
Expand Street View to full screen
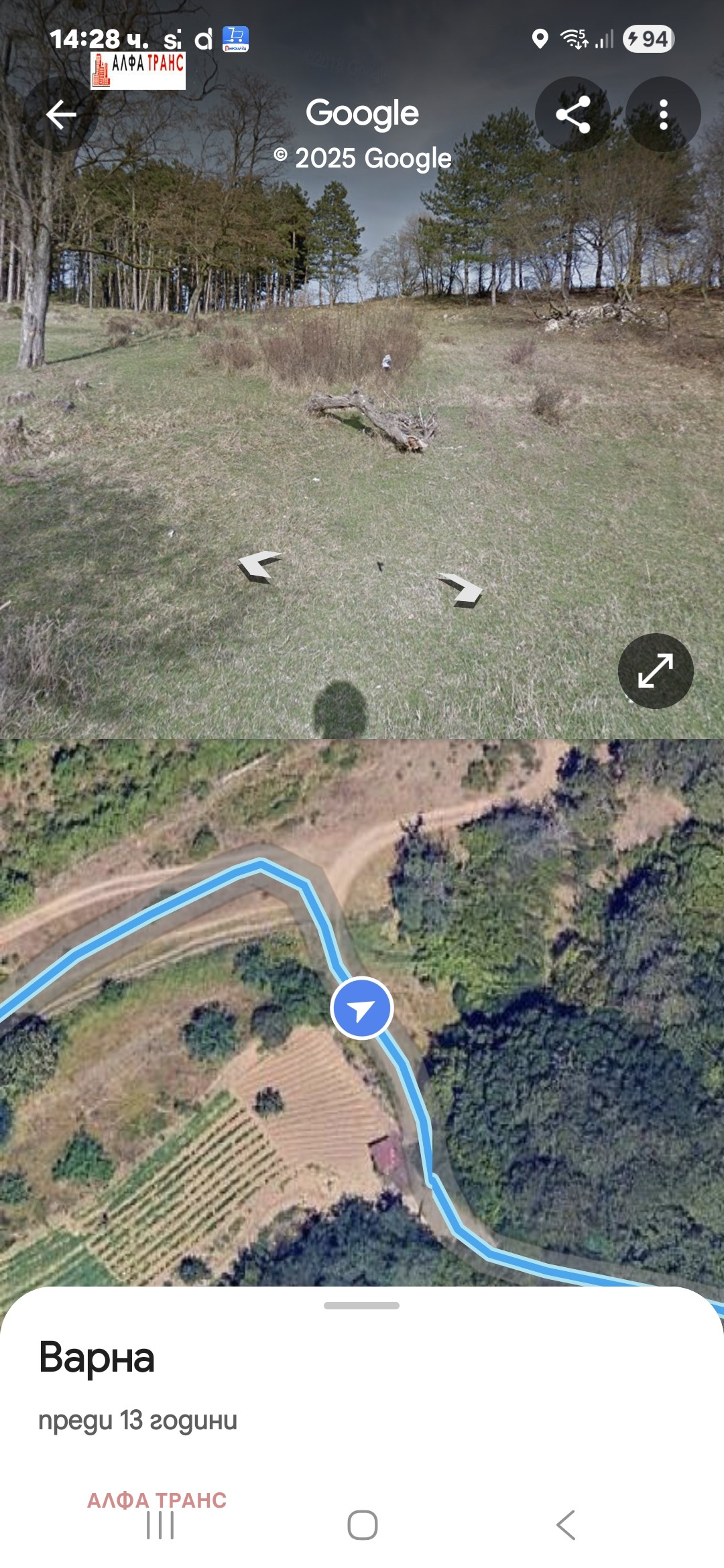tap(655, 671)
